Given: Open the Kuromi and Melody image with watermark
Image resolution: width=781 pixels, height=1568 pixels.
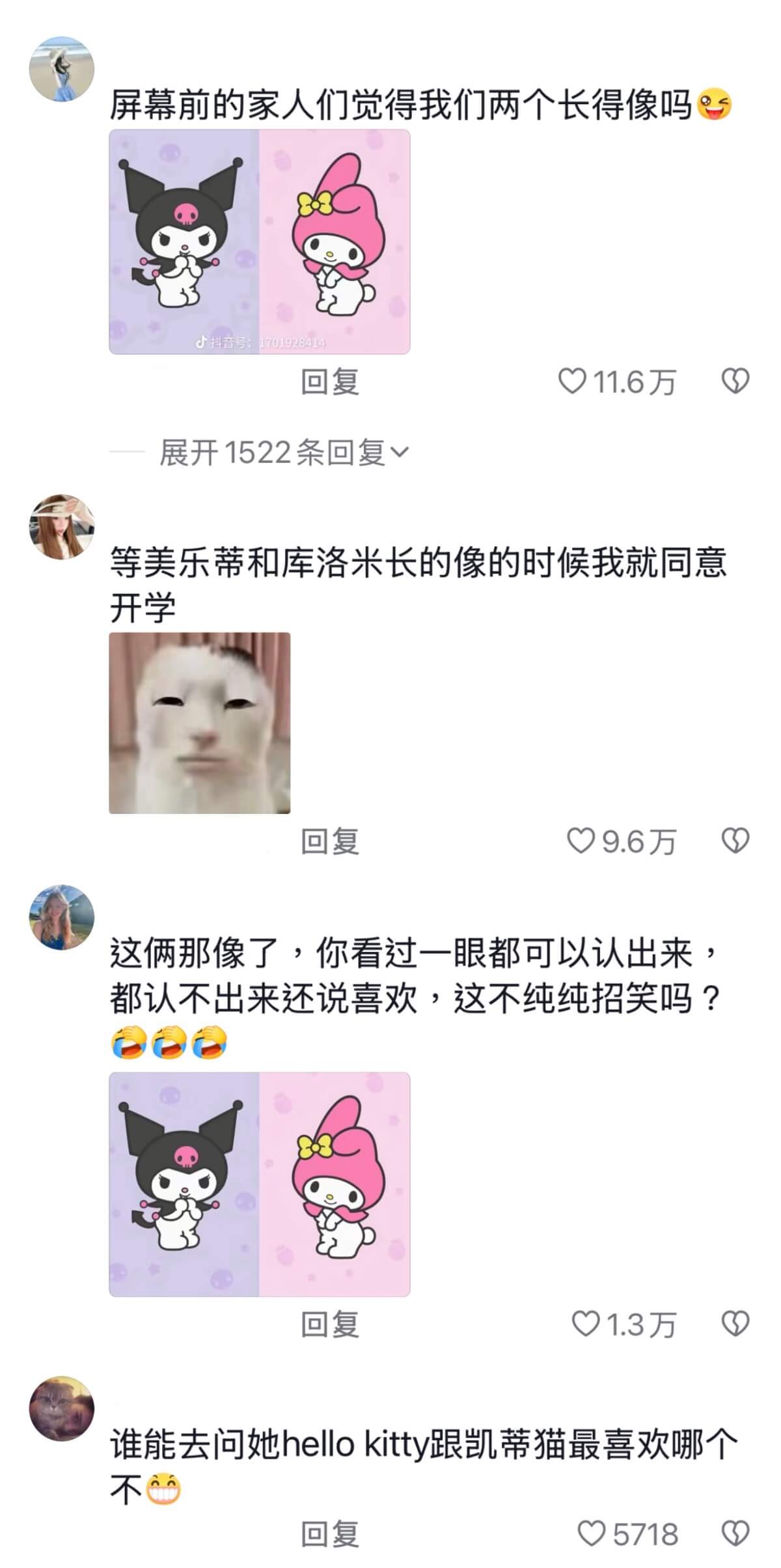Looking at the screenshot, I should (x=259, y=242).
